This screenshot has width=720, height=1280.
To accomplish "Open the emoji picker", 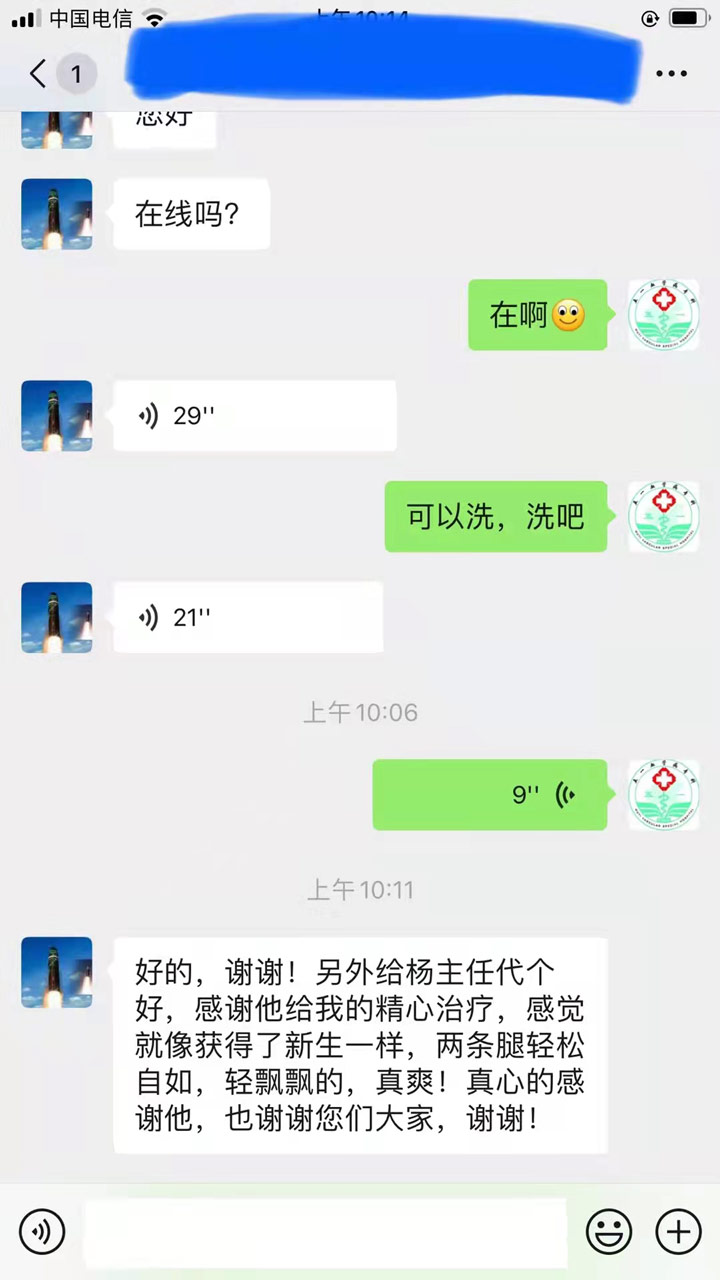I will tap(608, 1230).
